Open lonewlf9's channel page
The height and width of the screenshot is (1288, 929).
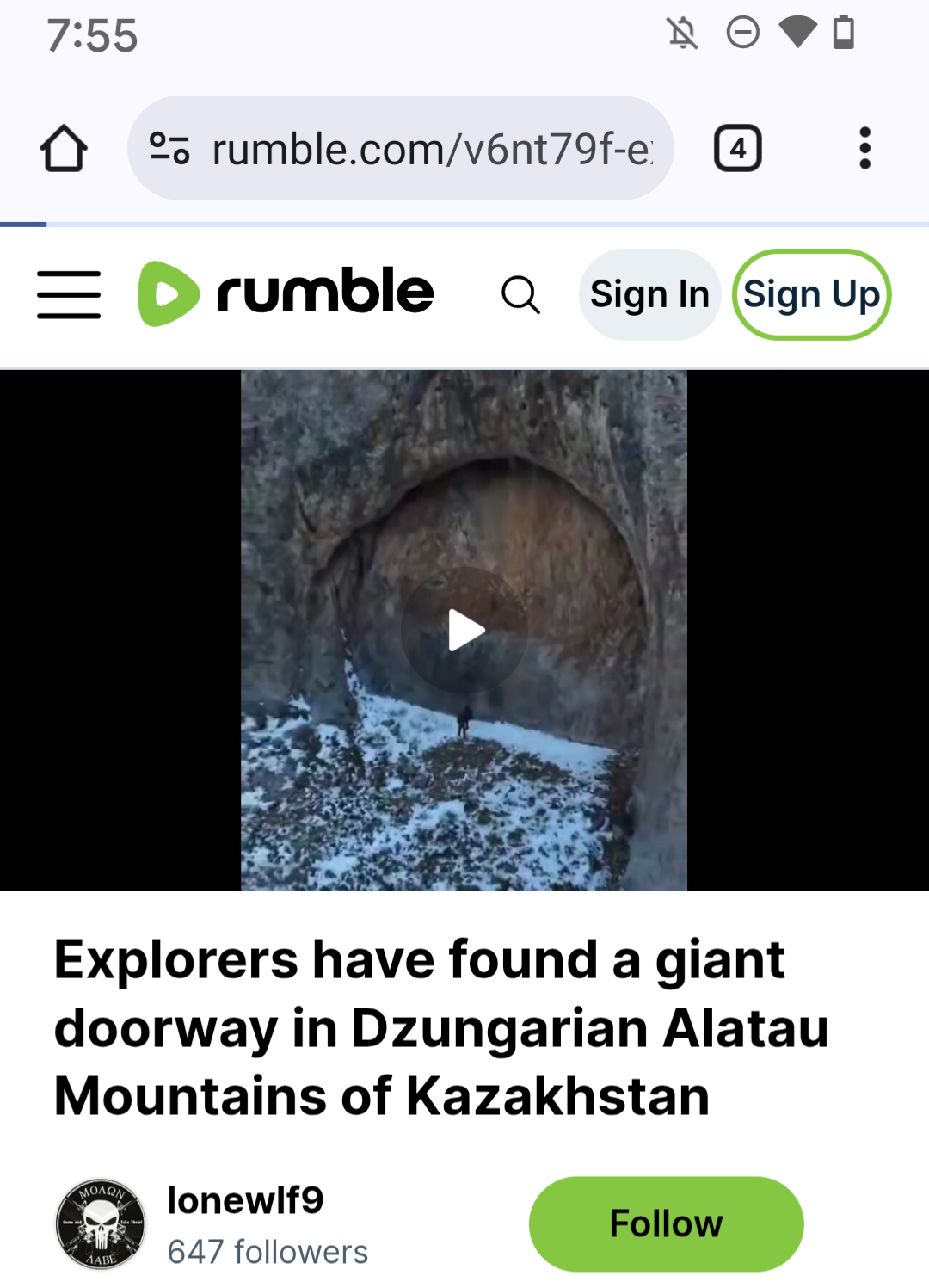click(245, 1201)
